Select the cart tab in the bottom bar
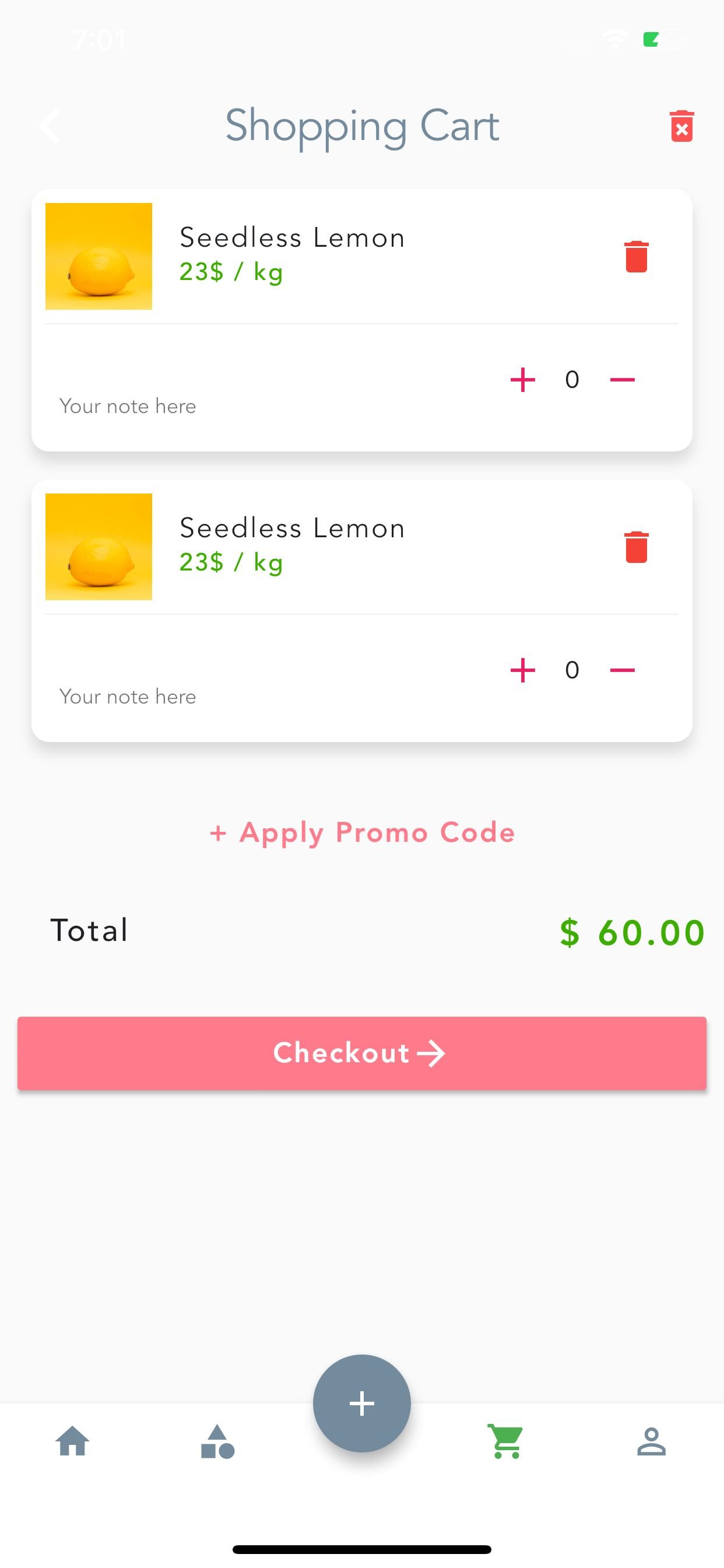This screenshot has width=724, height=1568. 506,1441
